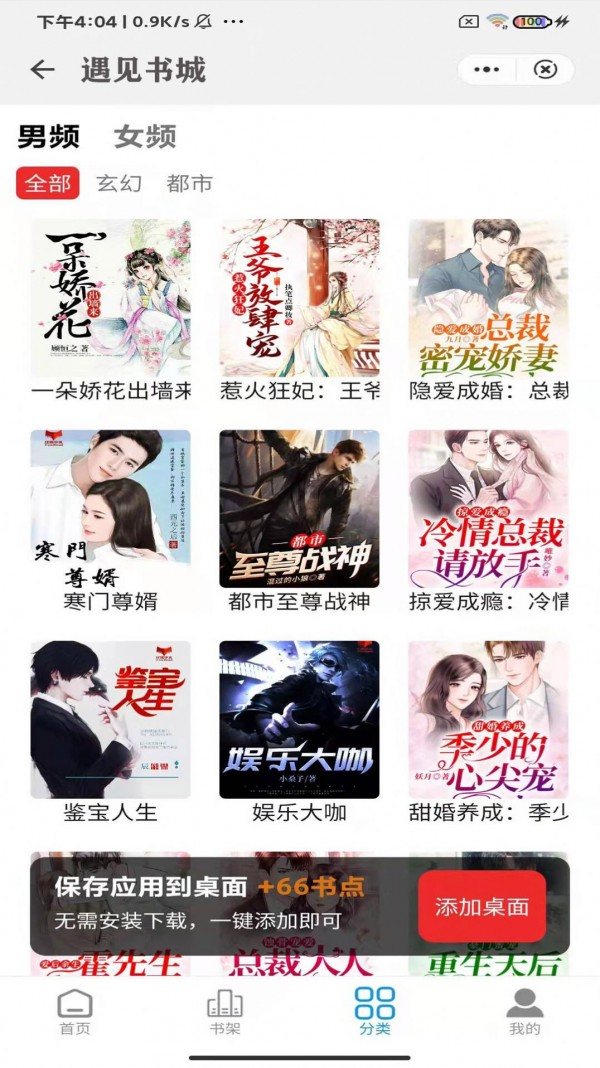The width and height of the screenshot is (600, 1068).
Task: Select the 男频 tab
Action: click(x=48, y=136)
